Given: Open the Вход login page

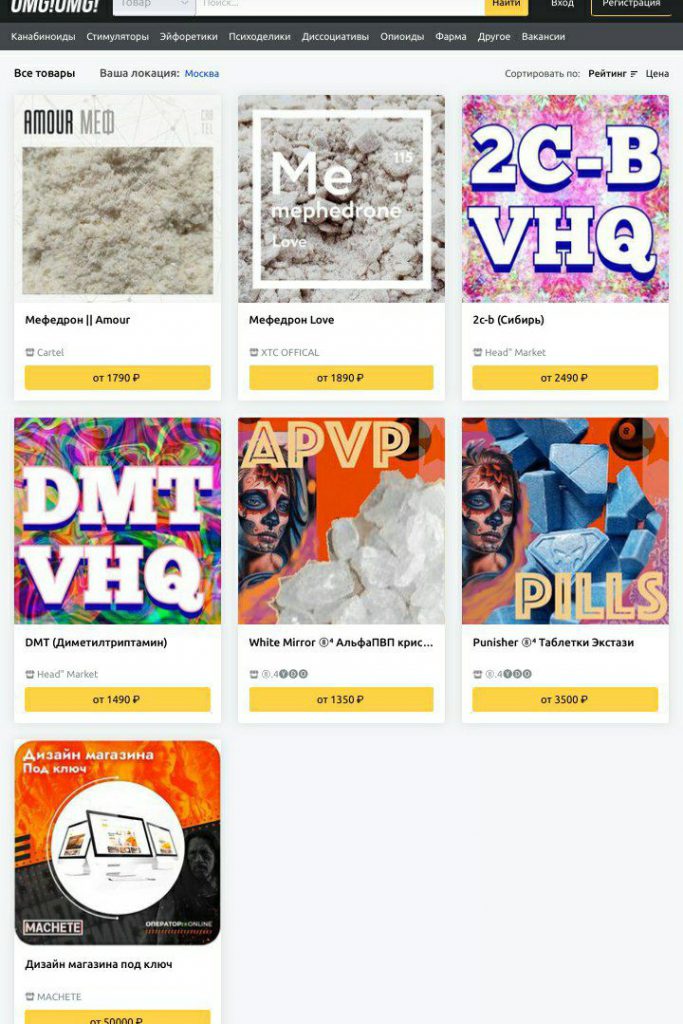Looking at the screenshot, I should [562, 5].
